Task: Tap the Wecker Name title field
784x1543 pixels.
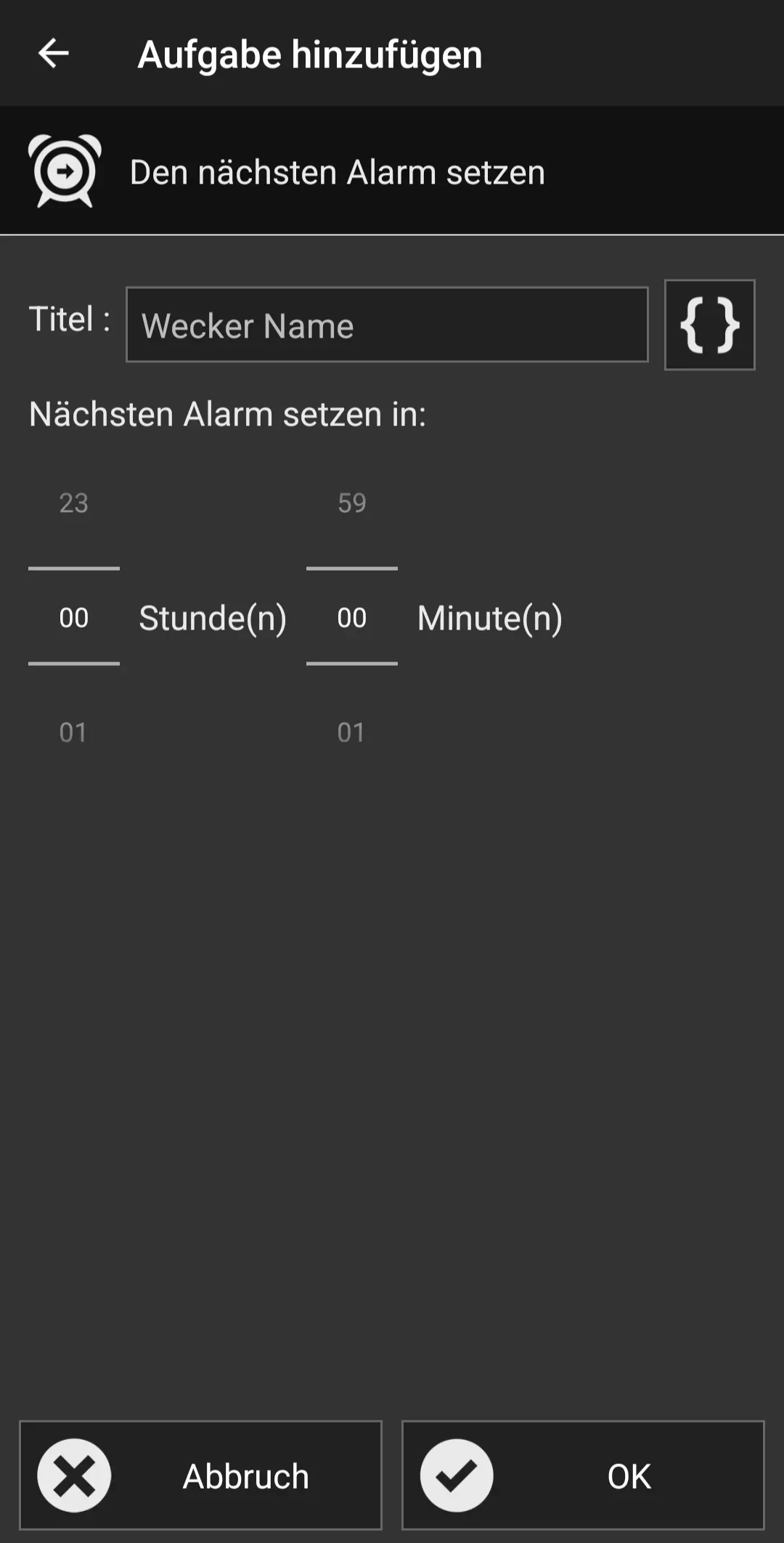Action: click(387, 325)
